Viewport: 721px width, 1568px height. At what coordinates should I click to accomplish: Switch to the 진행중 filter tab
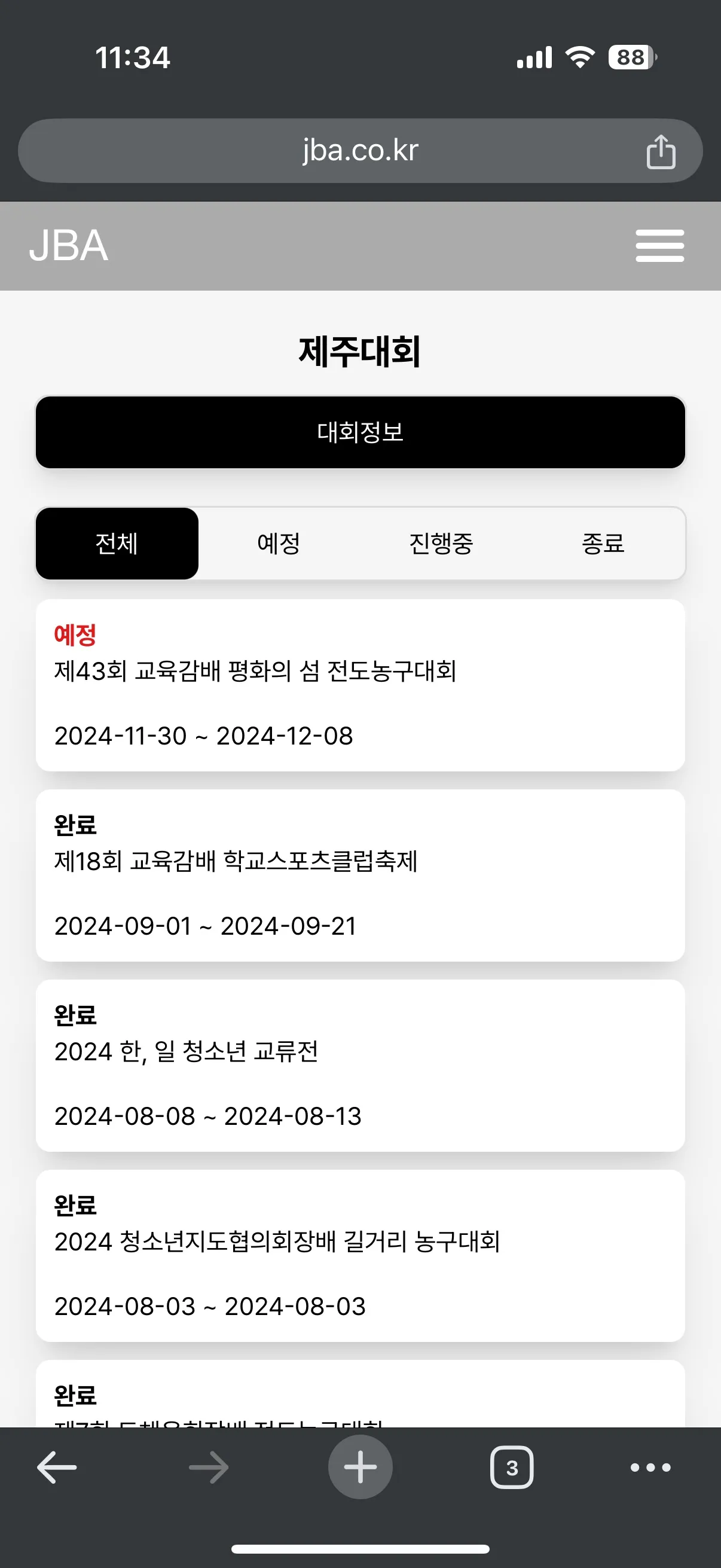coord(442,544)
